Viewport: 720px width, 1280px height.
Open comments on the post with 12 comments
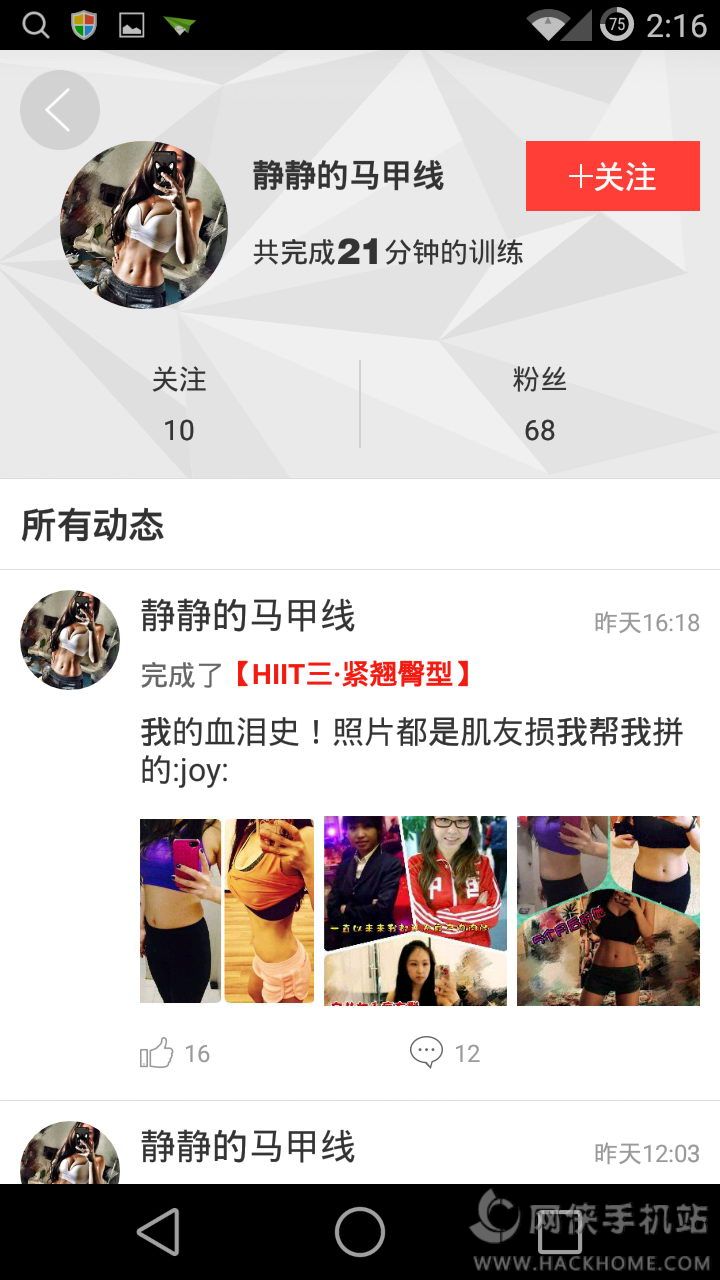427,1053
